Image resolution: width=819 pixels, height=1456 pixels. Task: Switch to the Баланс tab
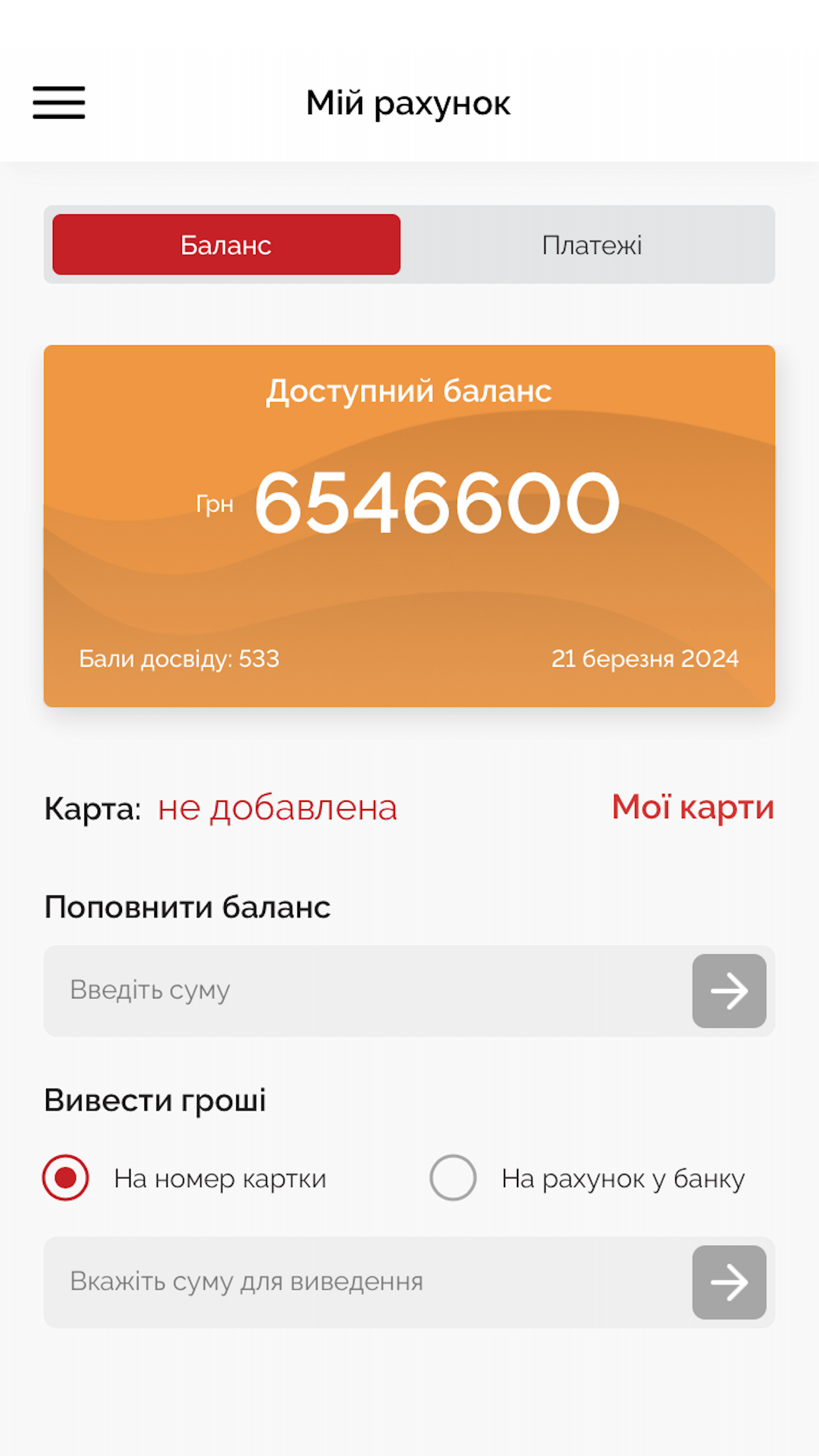(x=226, y=245)
